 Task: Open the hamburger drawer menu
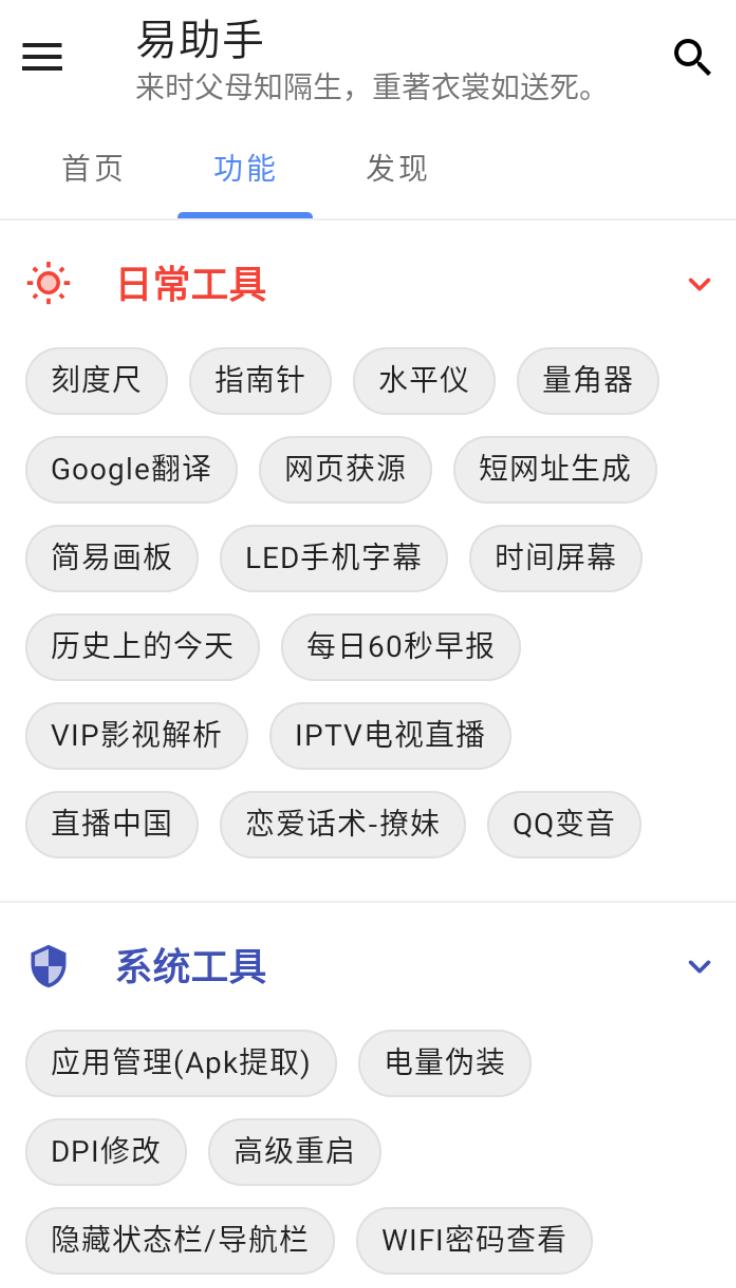(42, 57)
